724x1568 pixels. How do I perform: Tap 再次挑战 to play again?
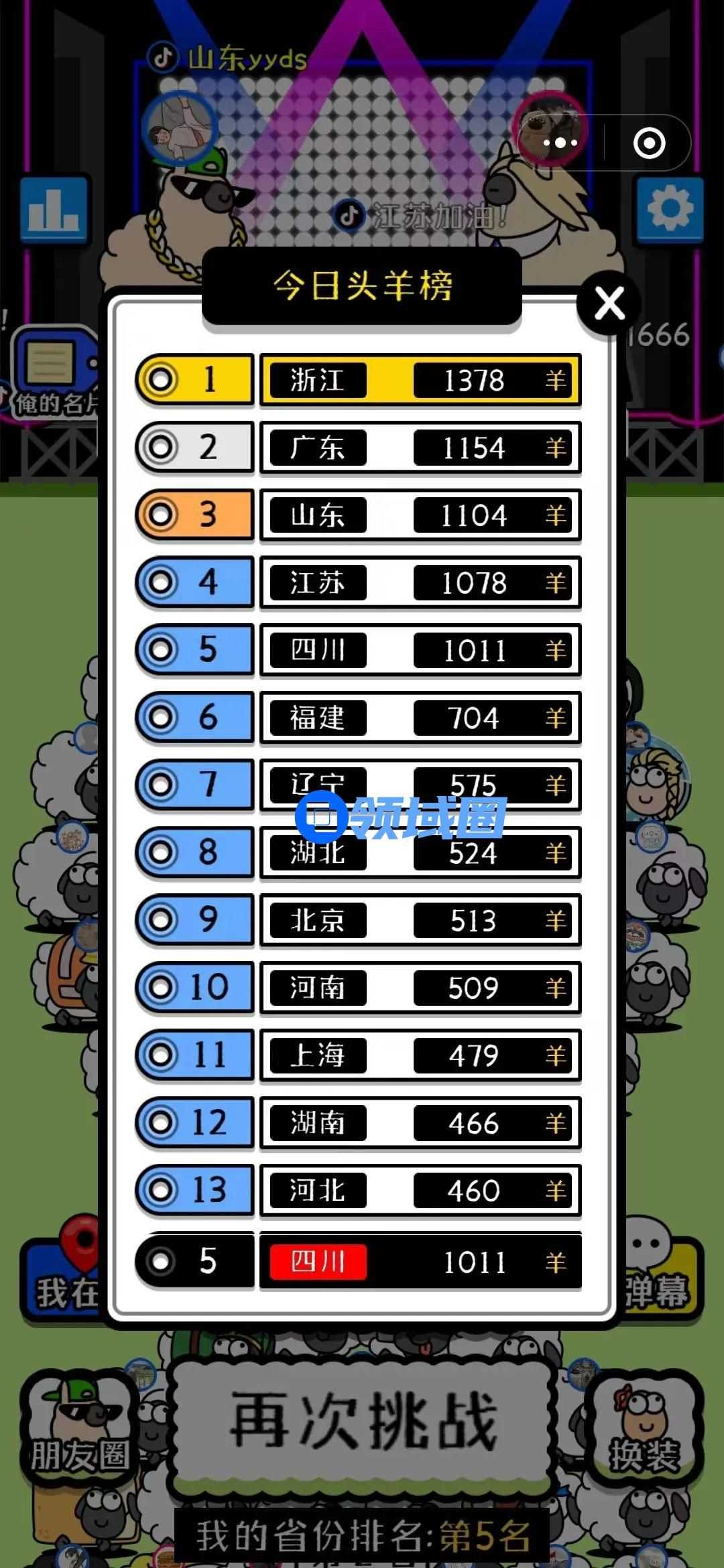(x=363, y=1421)
